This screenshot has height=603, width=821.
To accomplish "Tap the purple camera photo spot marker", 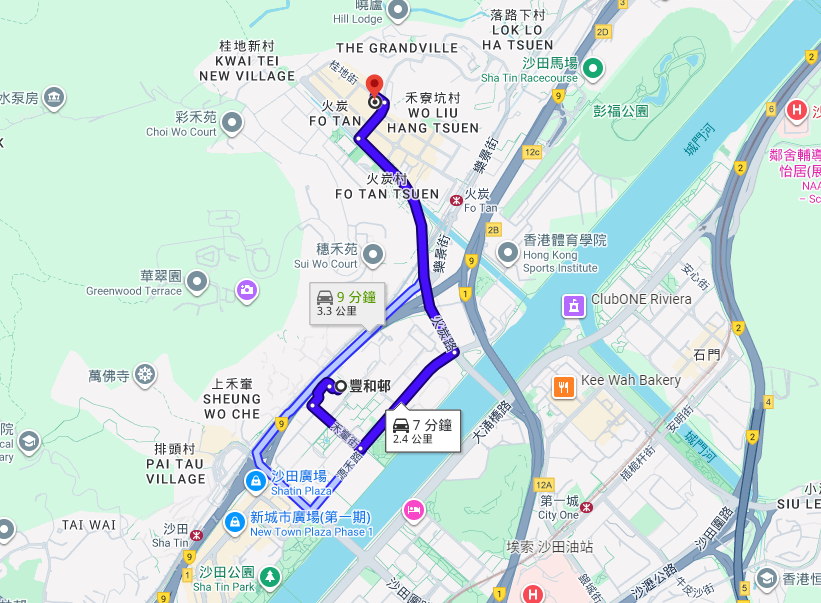I will coord(246,291).
